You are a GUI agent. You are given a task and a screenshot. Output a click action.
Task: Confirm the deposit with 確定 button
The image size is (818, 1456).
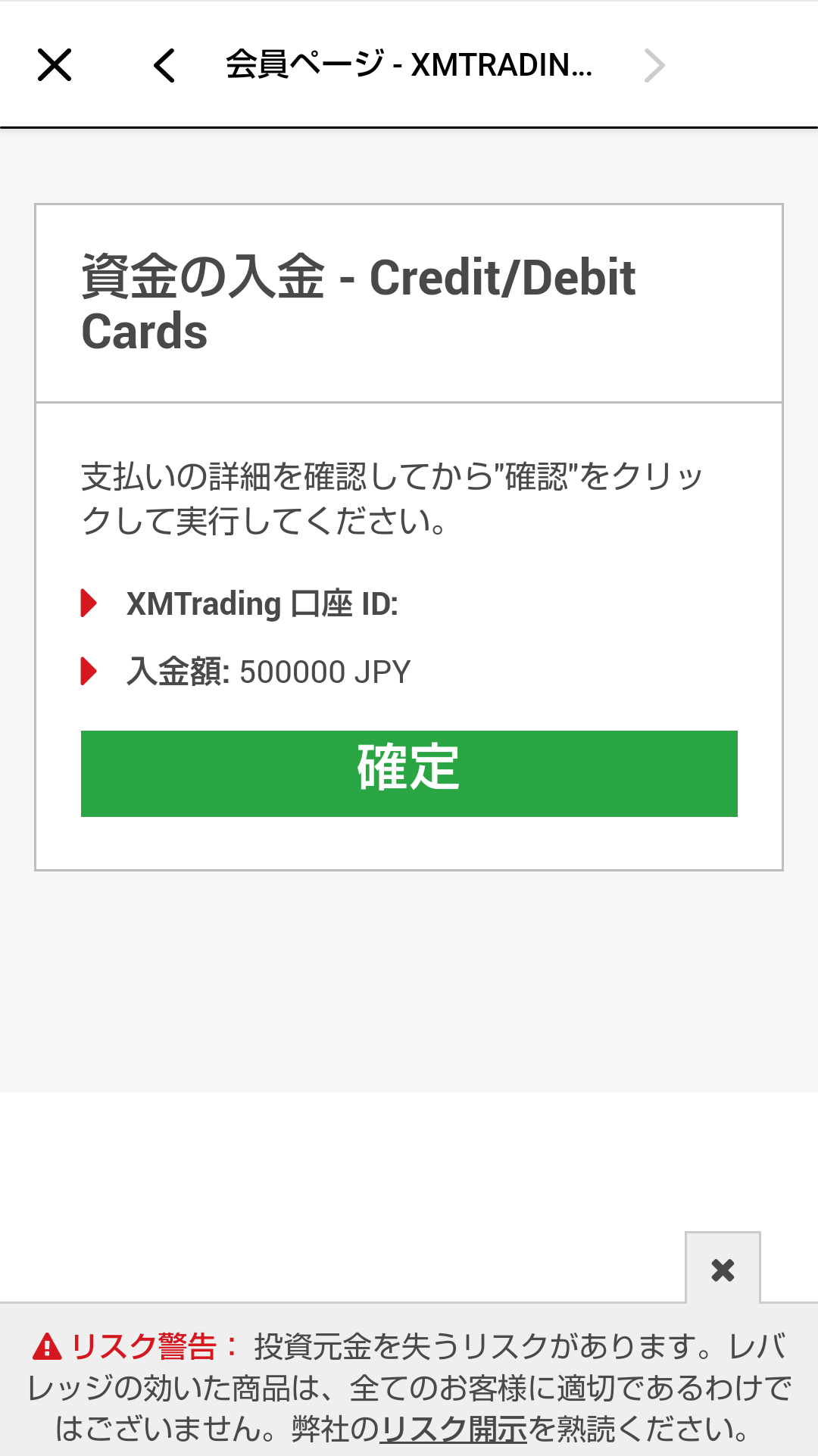click(x=409, y=773)
